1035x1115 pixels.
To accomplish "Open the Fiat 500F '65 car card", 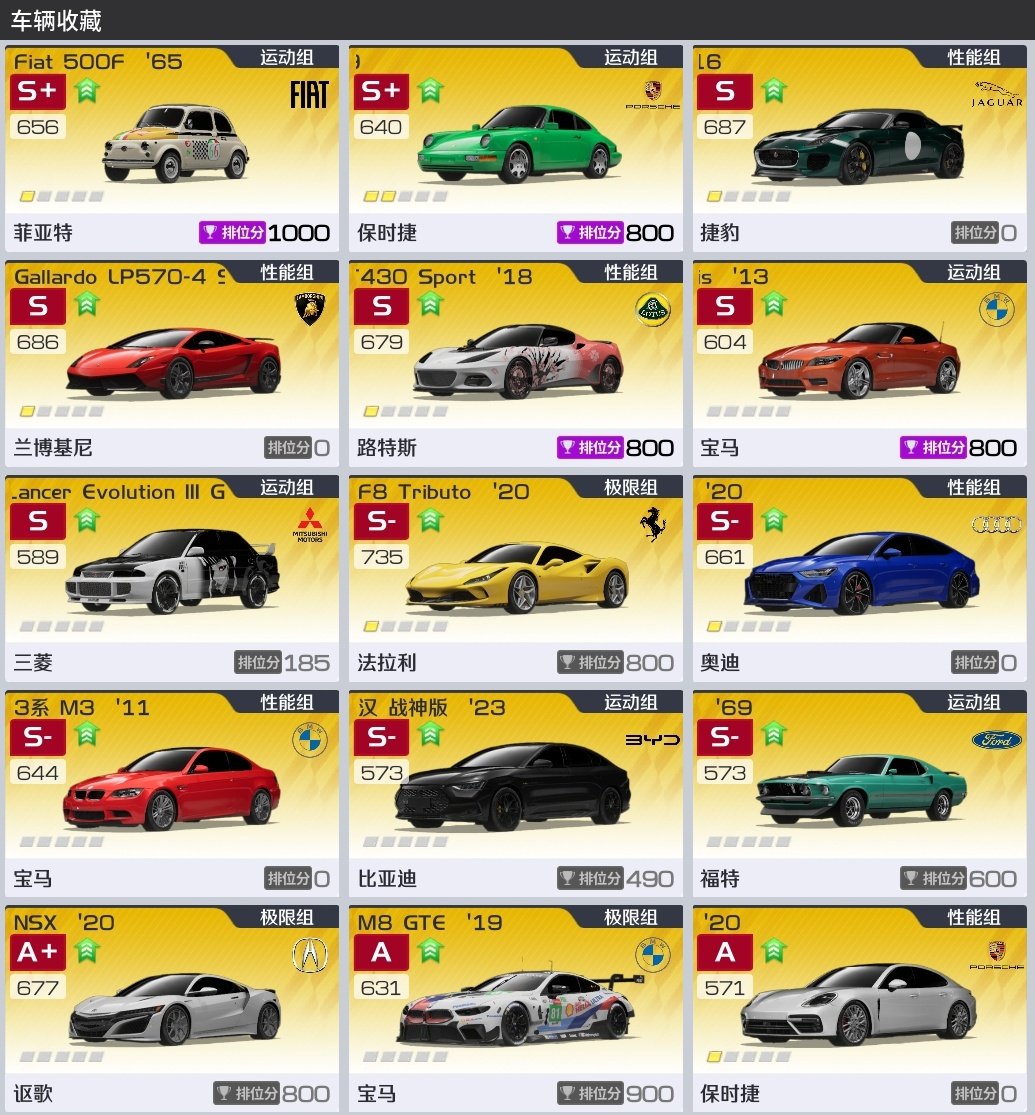I will (172, 148).
